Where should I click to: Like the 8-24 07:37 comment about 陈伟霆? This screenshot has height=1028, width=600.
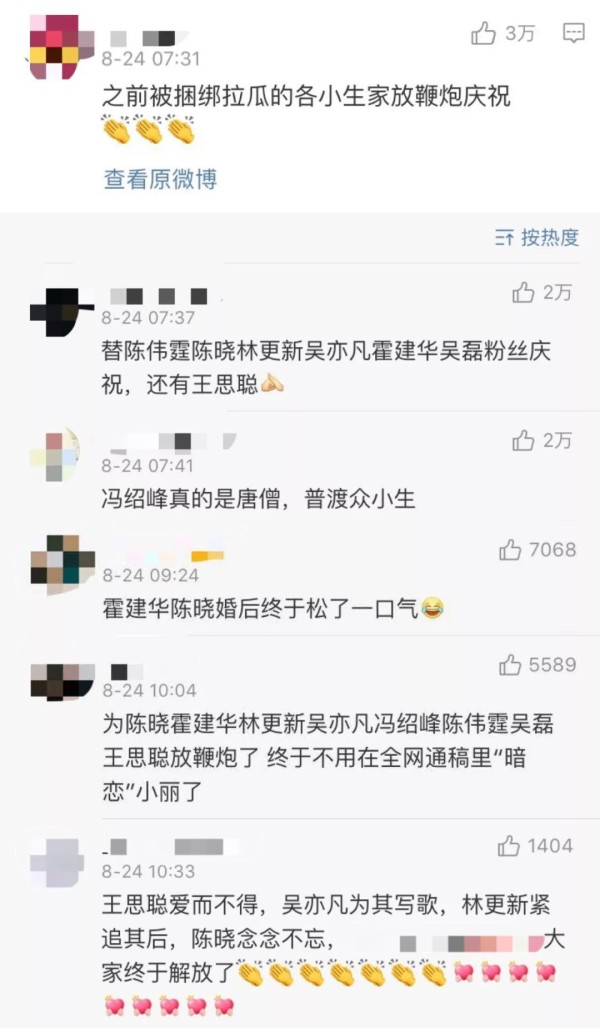click(524, 293)
